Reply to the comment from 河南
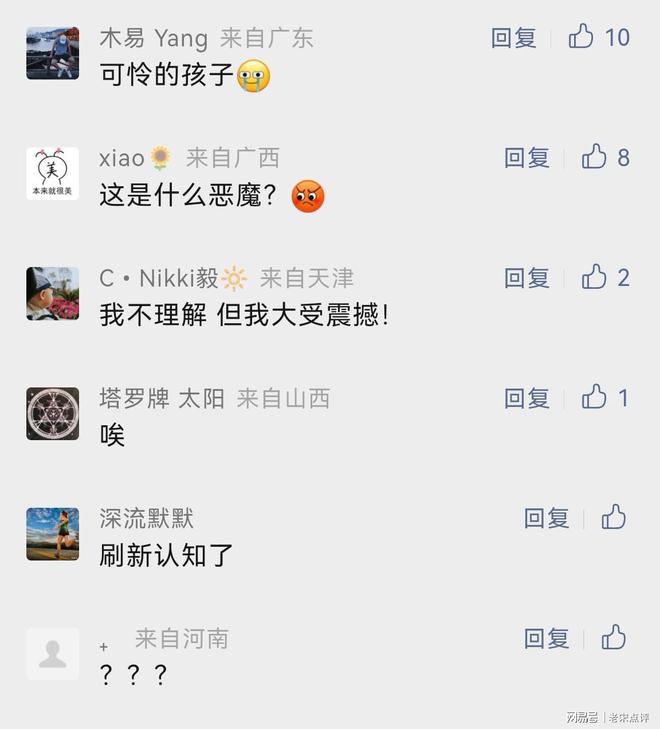The height and width of the screenshot is (729, 660). pos(546,638)
